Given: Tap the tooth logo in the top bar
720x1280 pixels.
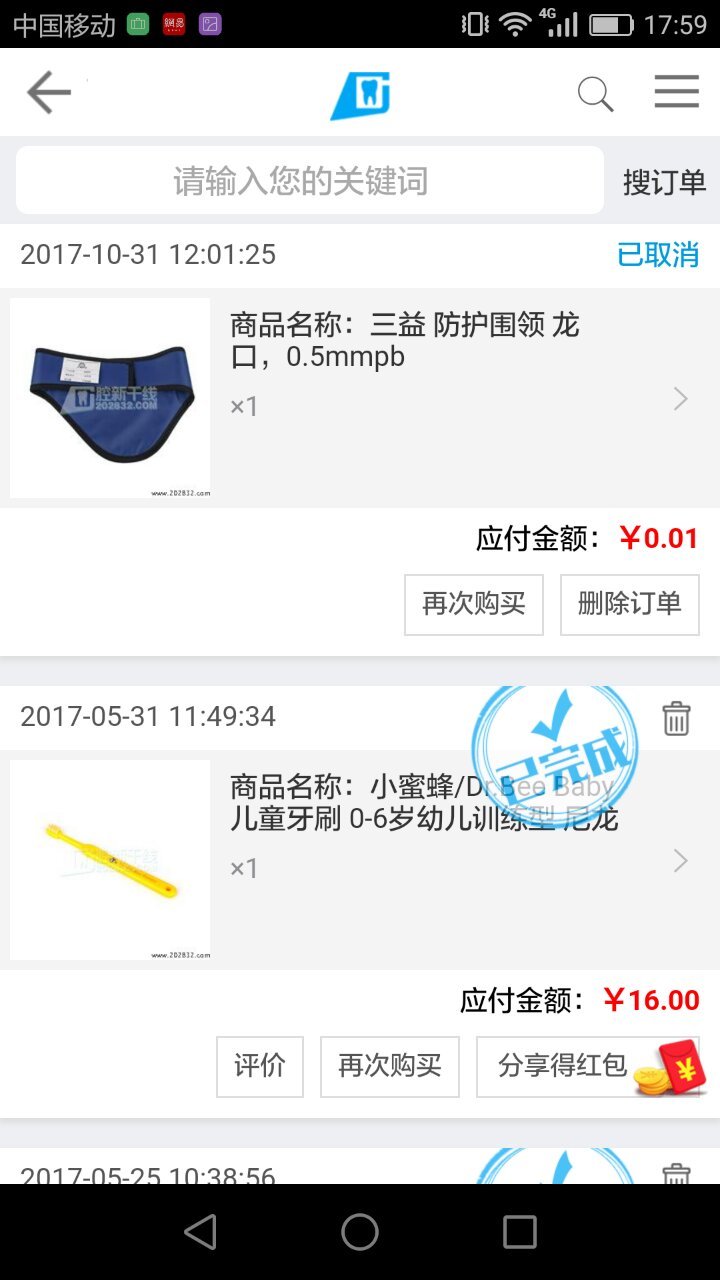Looking at the screenshot, I should coord(360,92).
